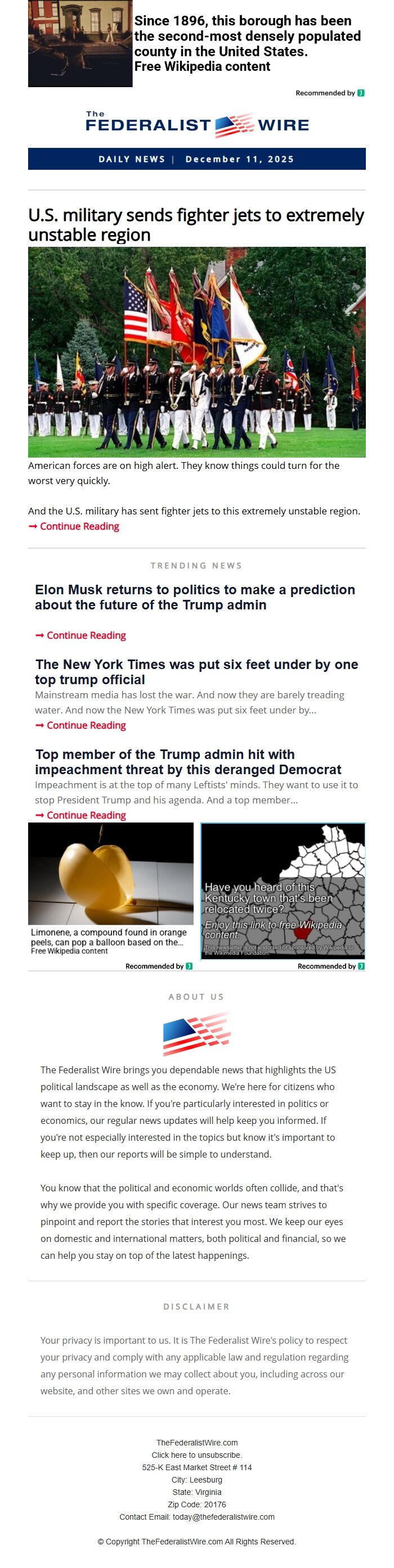Click here to unsubscribe
394x1568 pixels.
coord(196,1455)
